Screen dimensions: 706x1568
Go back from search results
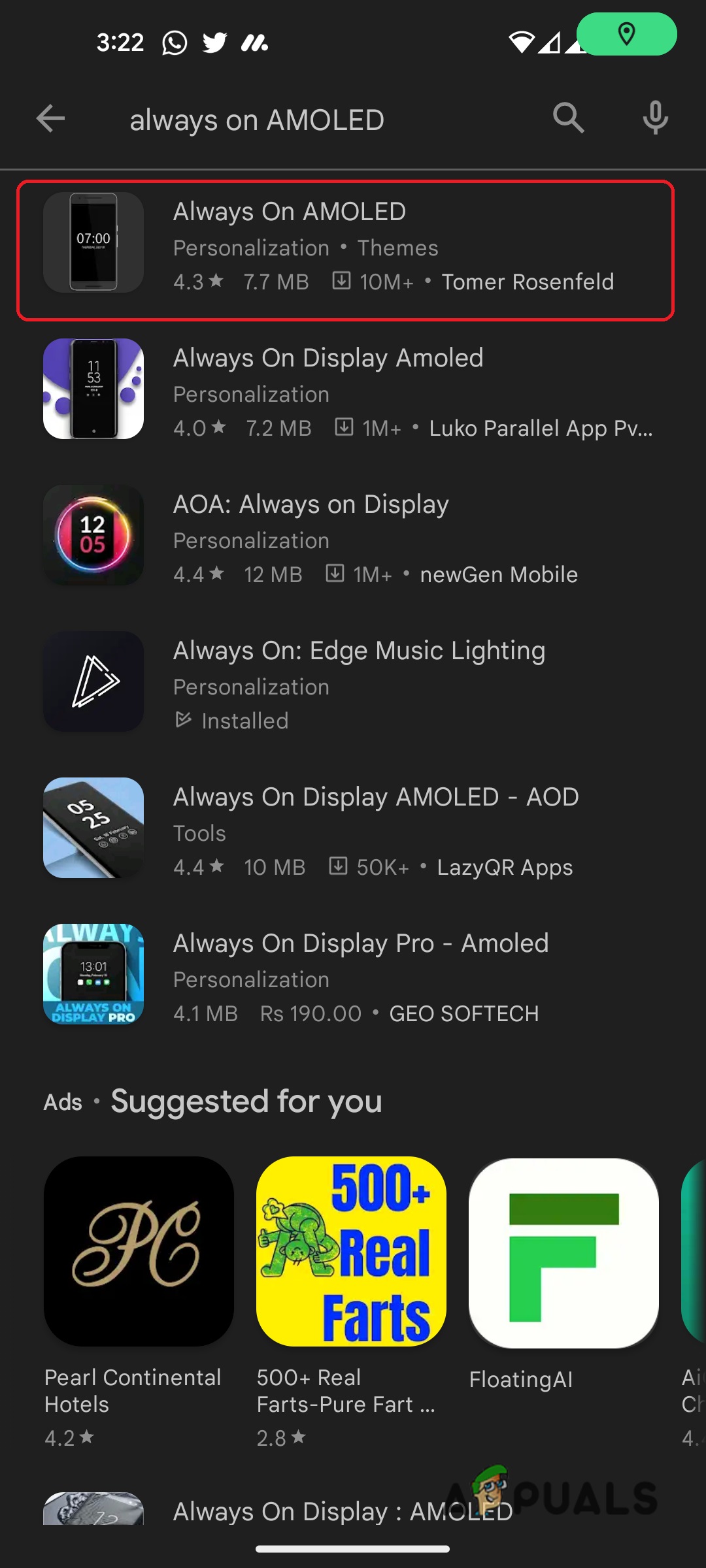coord(50,119)
